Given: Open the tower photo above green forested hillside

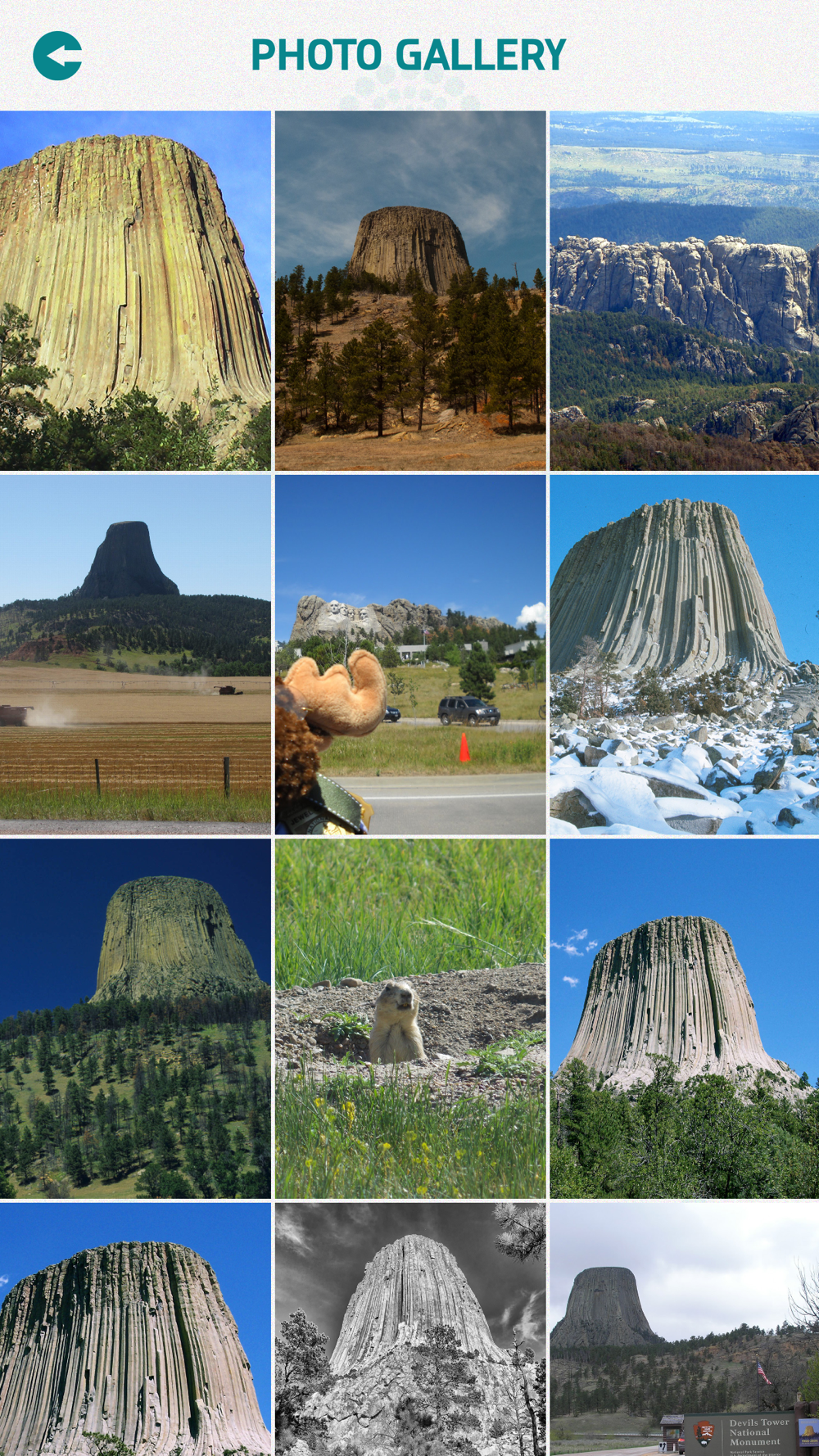Looking at the screenshot, I should pyautogui.click(x=135, y=1019).
